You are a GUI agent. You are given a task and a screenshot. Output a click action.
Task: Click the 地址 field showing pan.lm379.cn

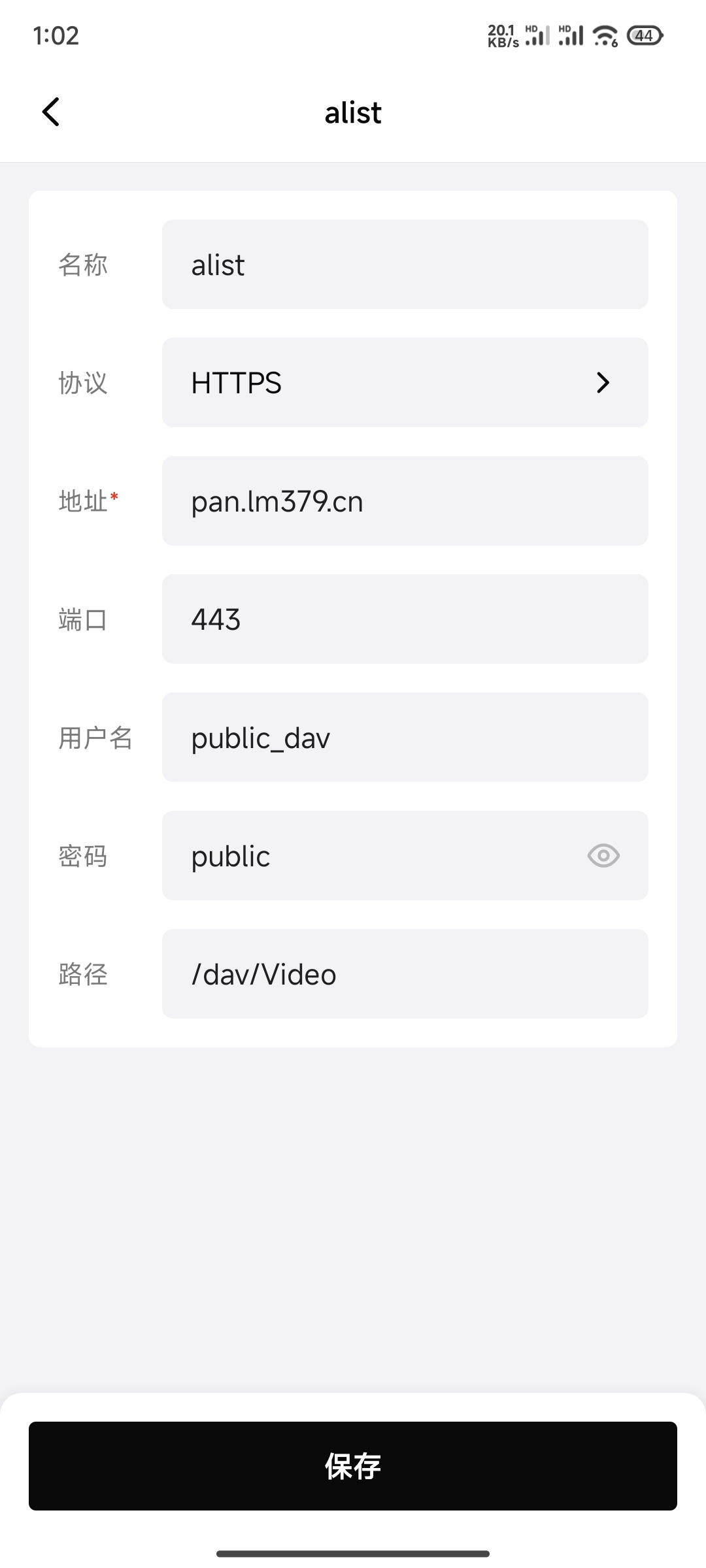click(404, 500)
